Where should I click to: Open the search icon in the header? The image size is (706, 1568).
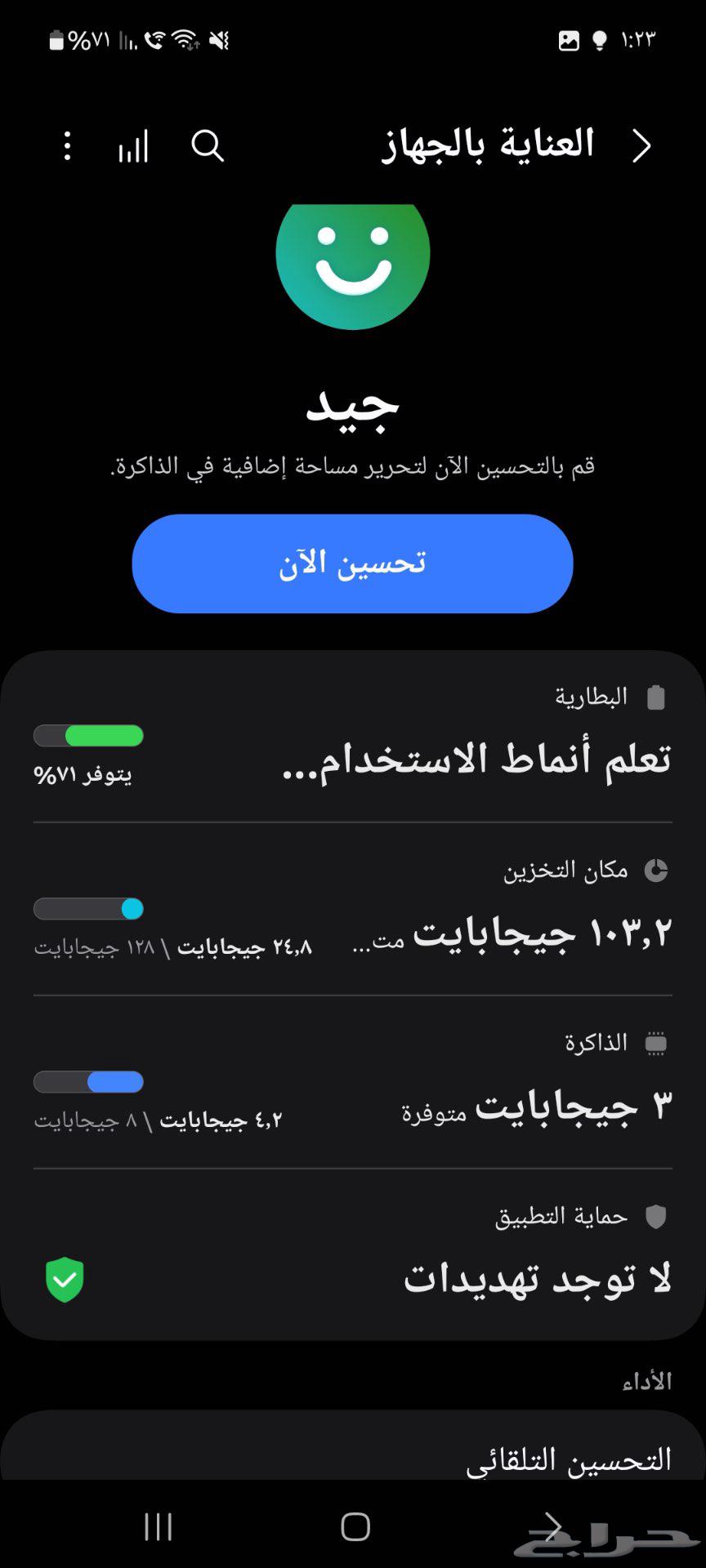208,147
